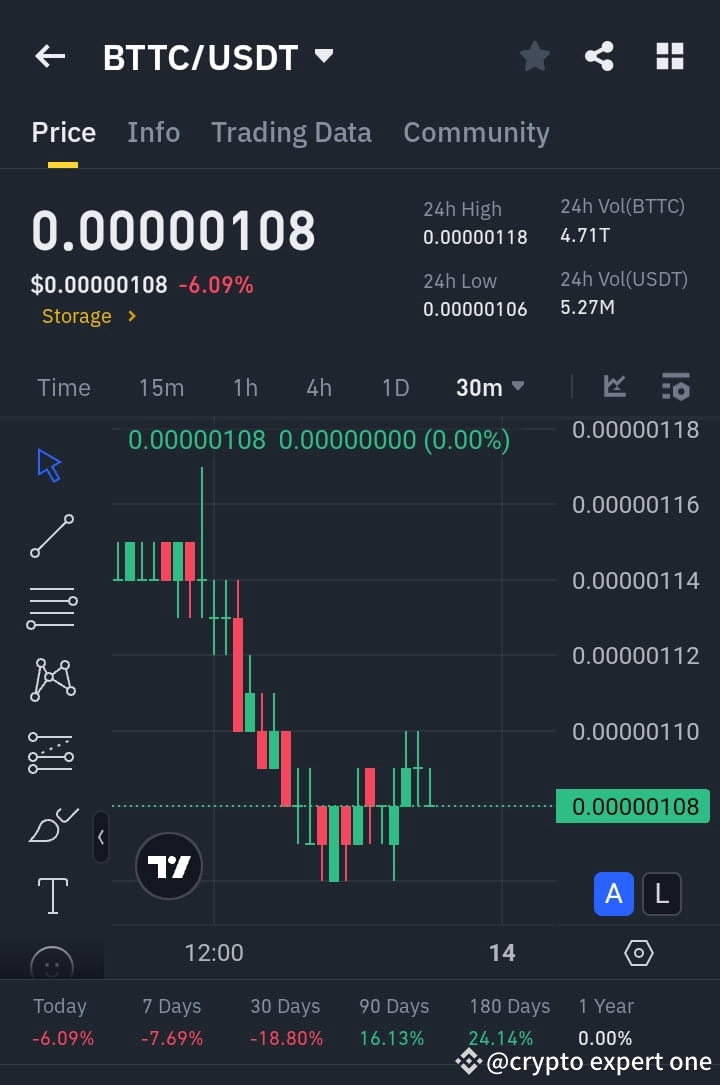
Task: Open the share options icon
Action: 599,56
